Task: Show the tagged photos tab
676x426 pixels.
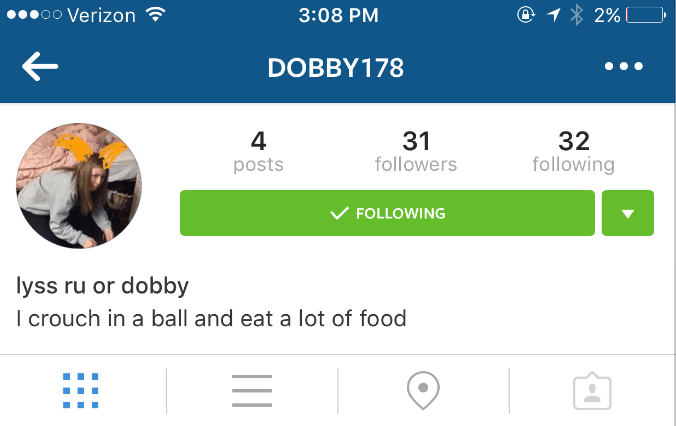Action: [591, 390]
